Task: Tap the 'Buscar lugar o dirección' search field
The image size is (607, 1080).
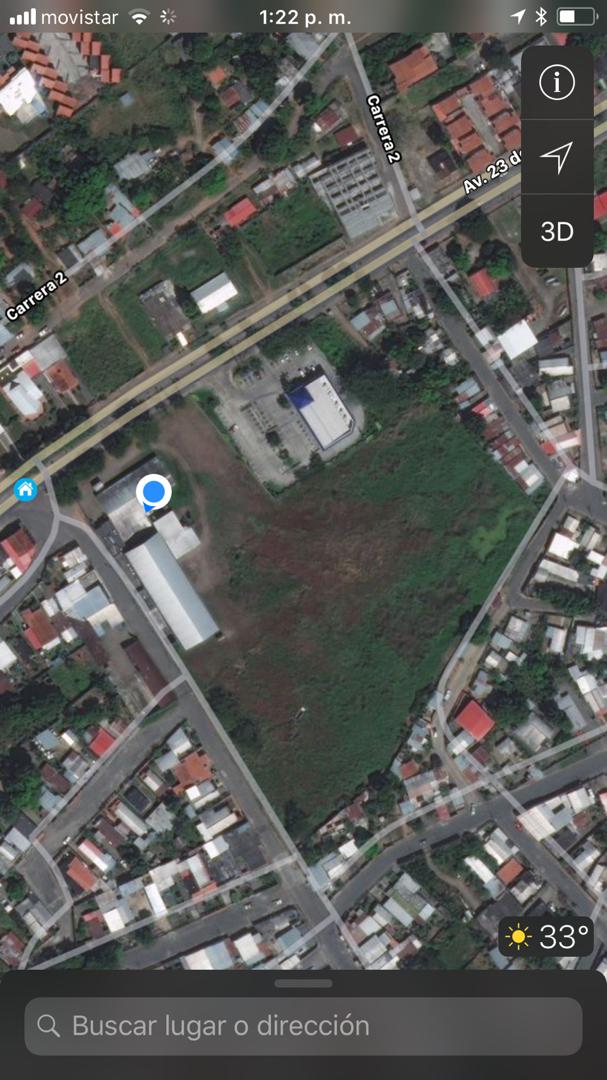Action: click(x=303, y=1025)
